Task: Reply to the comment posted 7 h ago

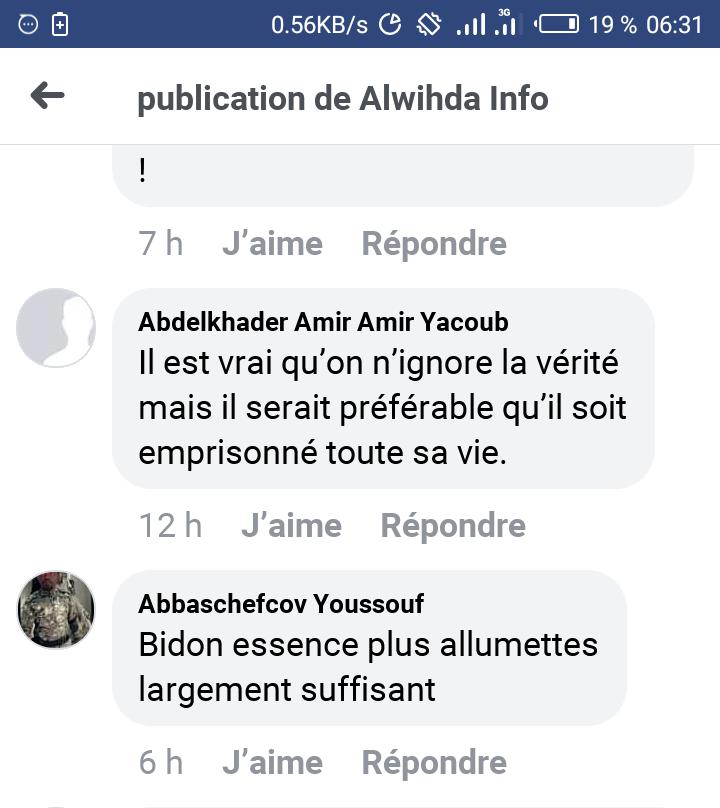Action: [x=433, y=244]
